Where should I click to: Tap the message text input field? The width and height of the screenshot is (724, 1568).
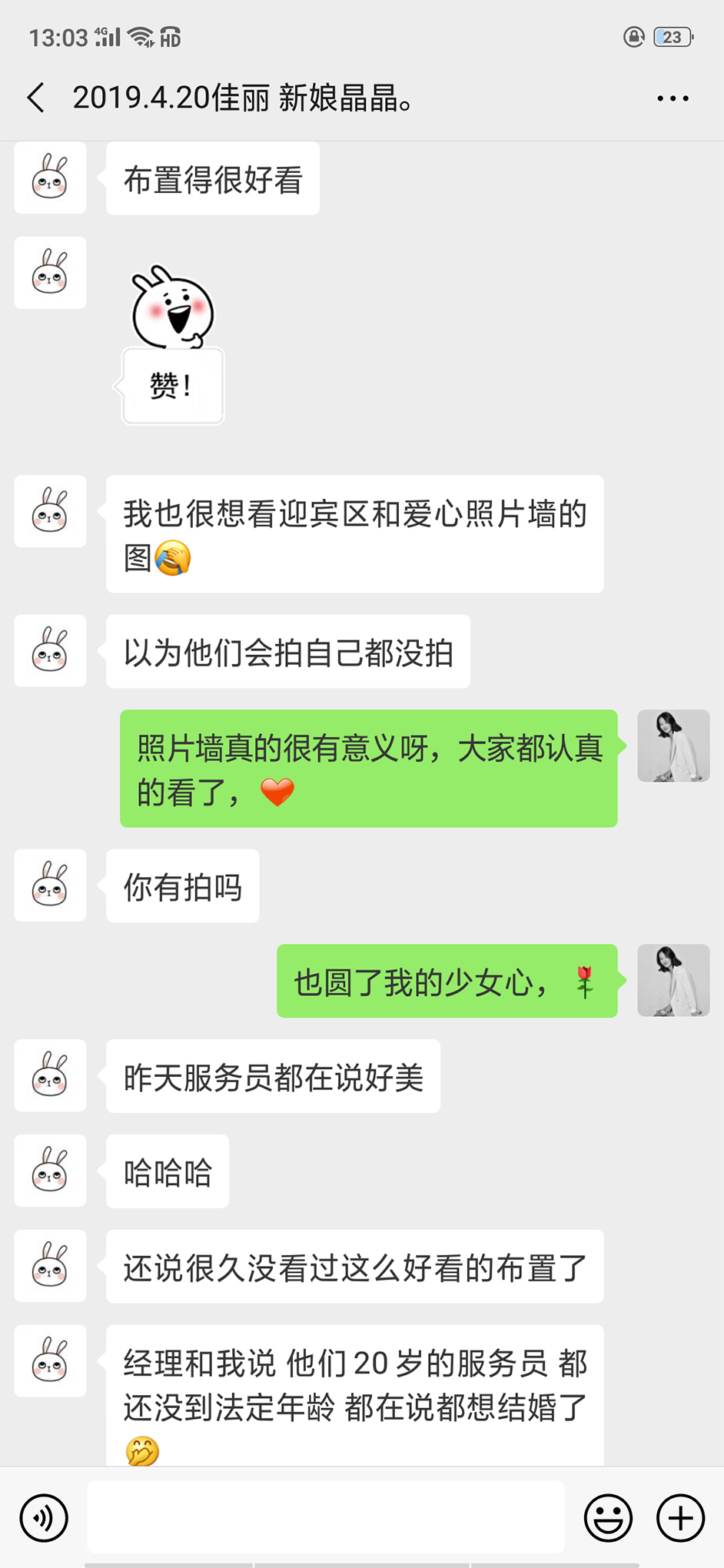(x=326, y=1517)
